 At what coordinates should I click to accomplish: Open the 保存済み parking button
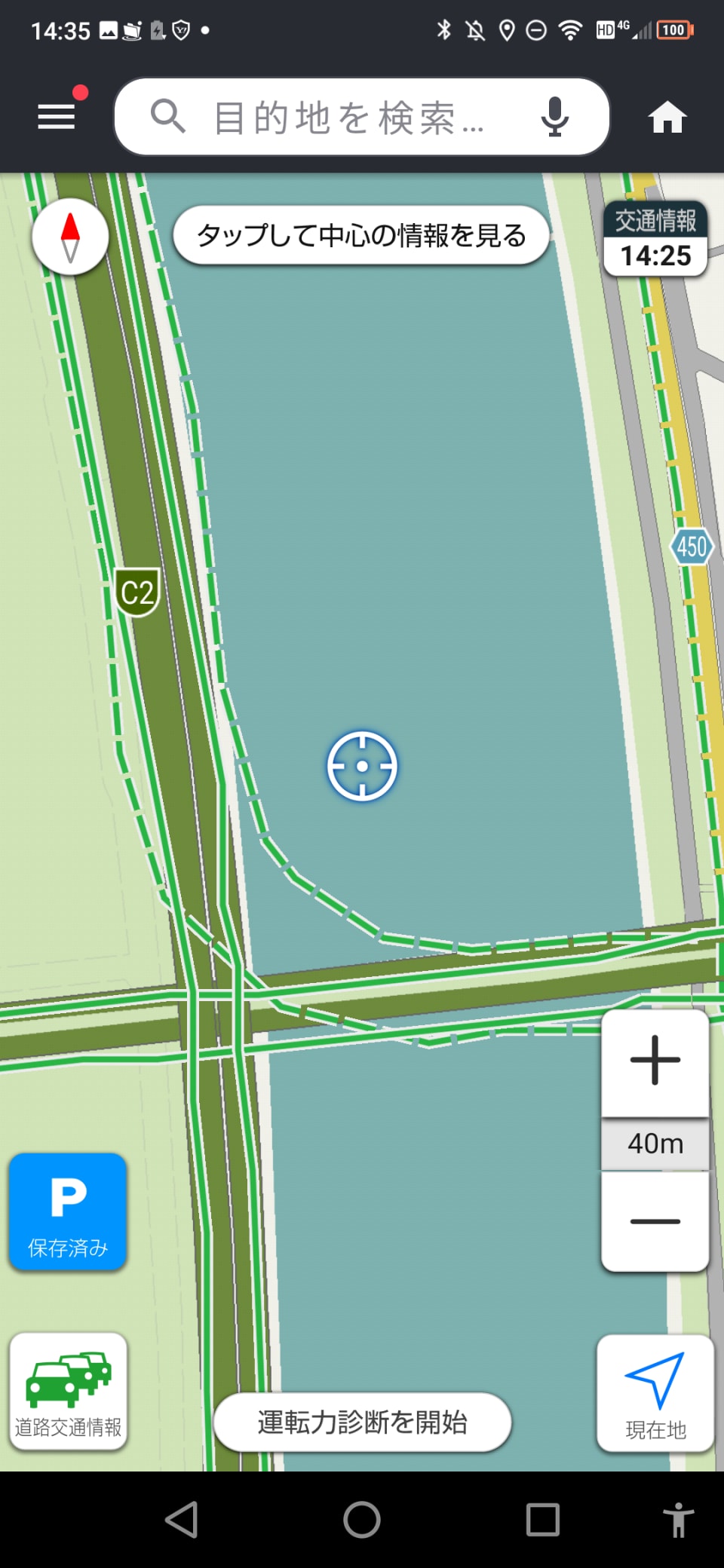[x=68, y=1211]
